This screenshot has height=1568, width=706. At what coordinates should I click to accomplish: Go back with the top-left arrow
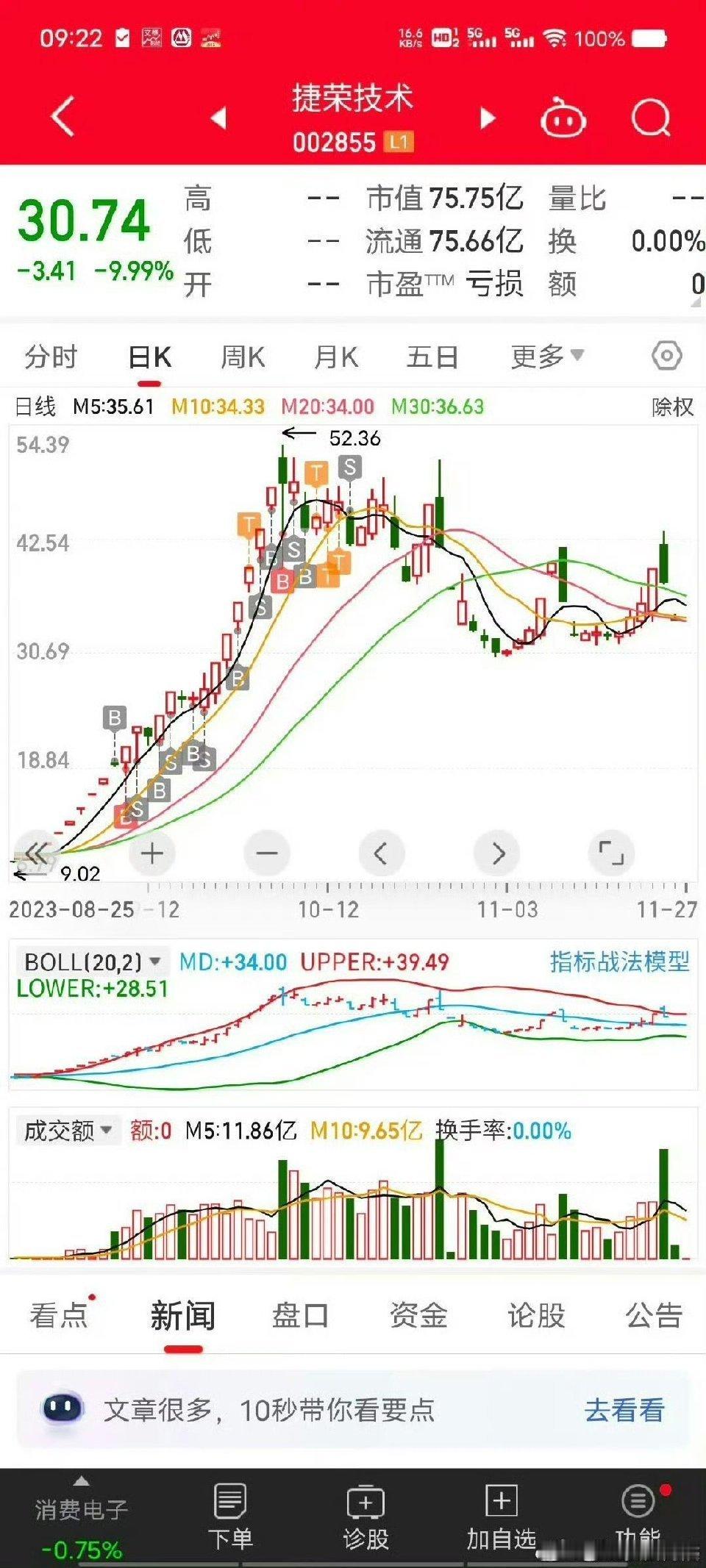point(63,116)
